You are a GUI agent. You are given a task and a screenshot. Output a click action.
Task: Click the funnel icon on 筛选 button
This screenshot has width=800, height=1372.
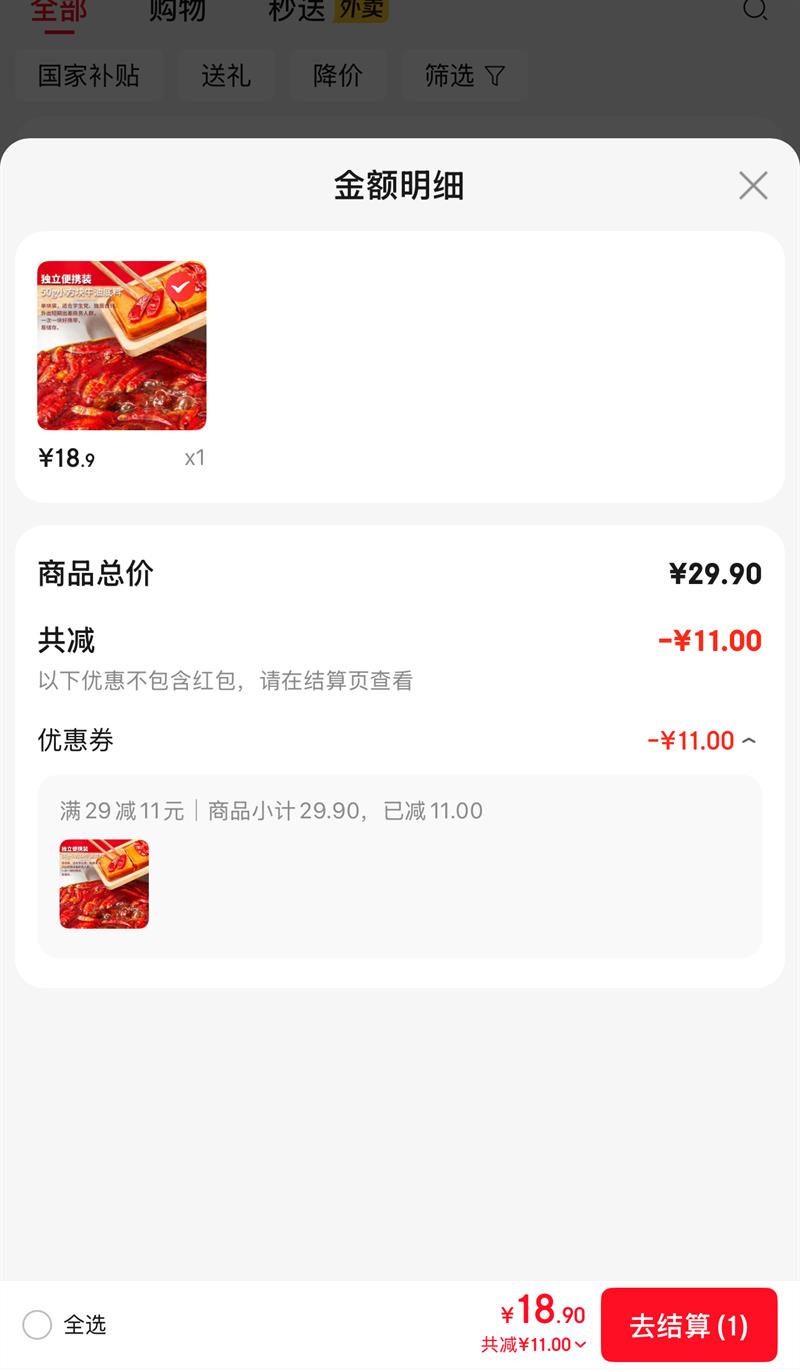(496, 75)
